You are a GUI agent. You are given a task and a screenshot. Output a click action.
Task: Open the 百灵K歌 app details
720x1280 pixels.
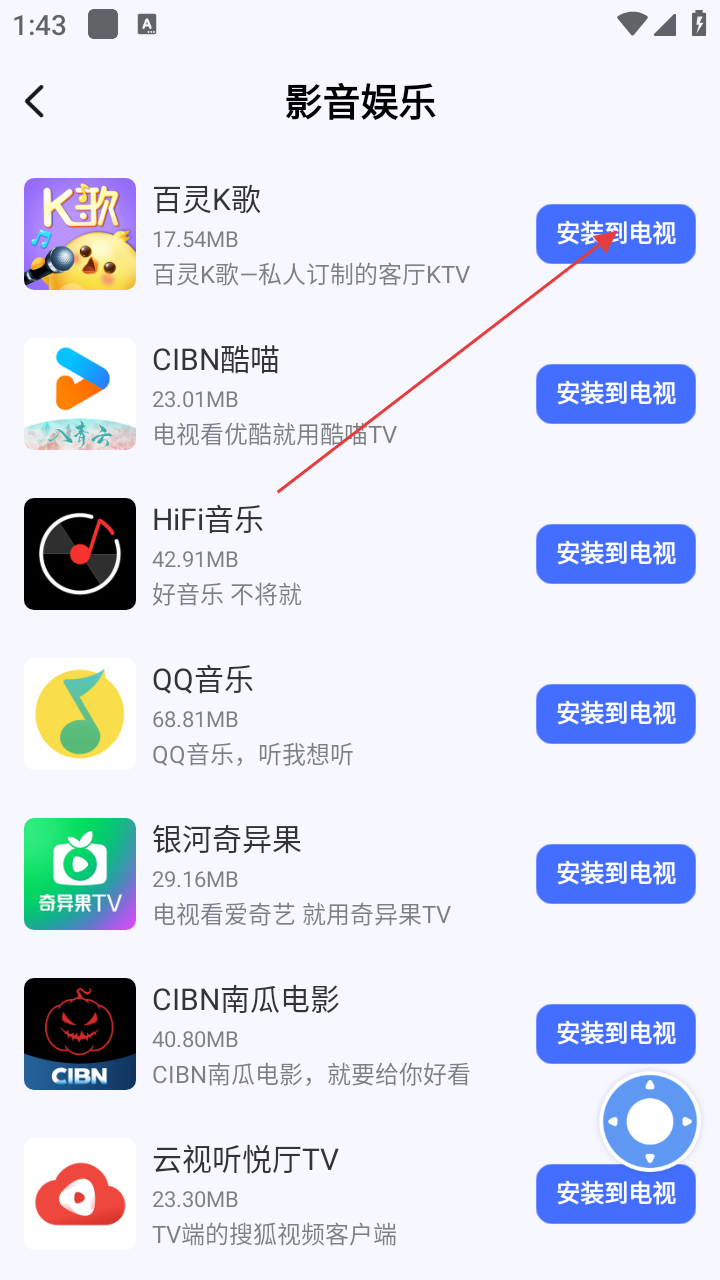click(x=300, y=234)
